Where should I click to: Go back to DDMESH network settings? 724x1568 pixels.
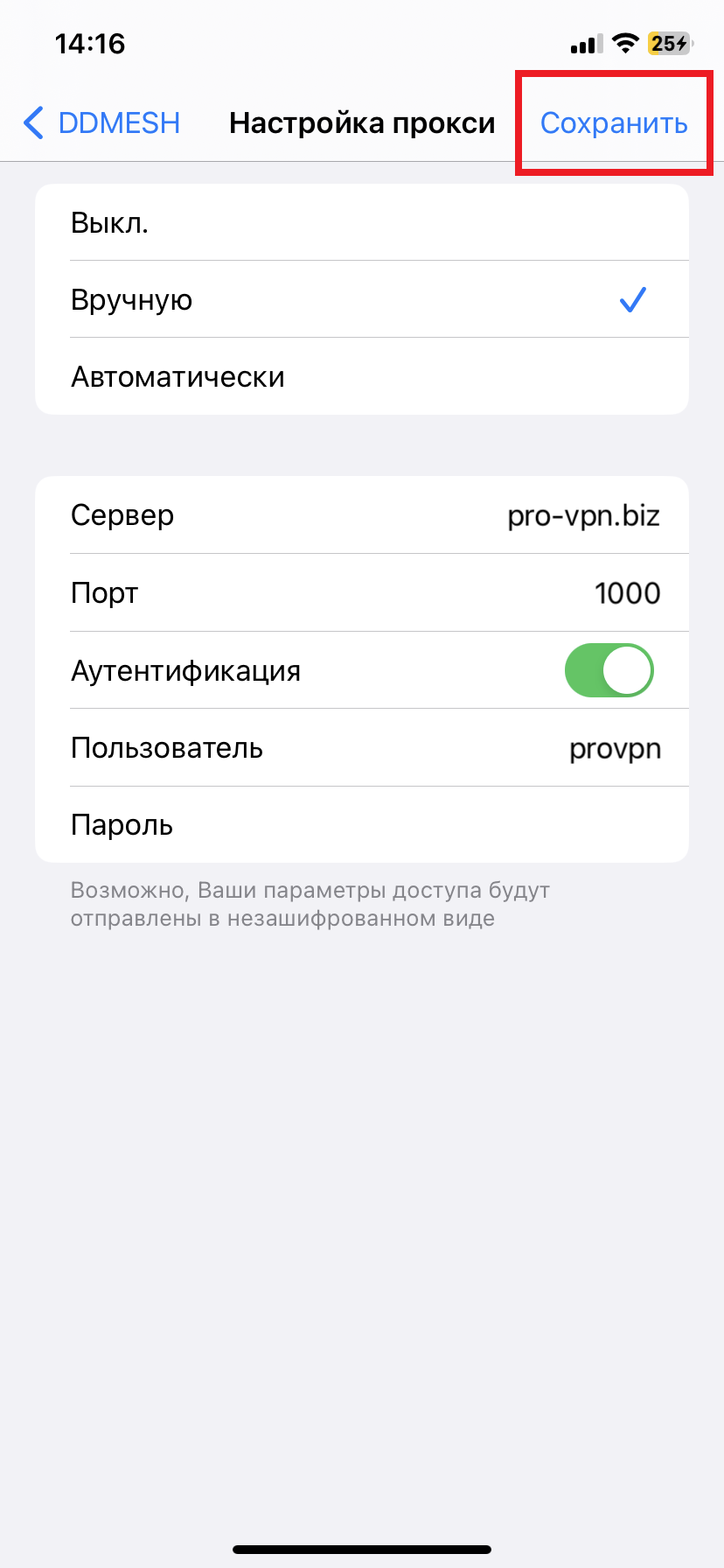(x=101, y=123)
